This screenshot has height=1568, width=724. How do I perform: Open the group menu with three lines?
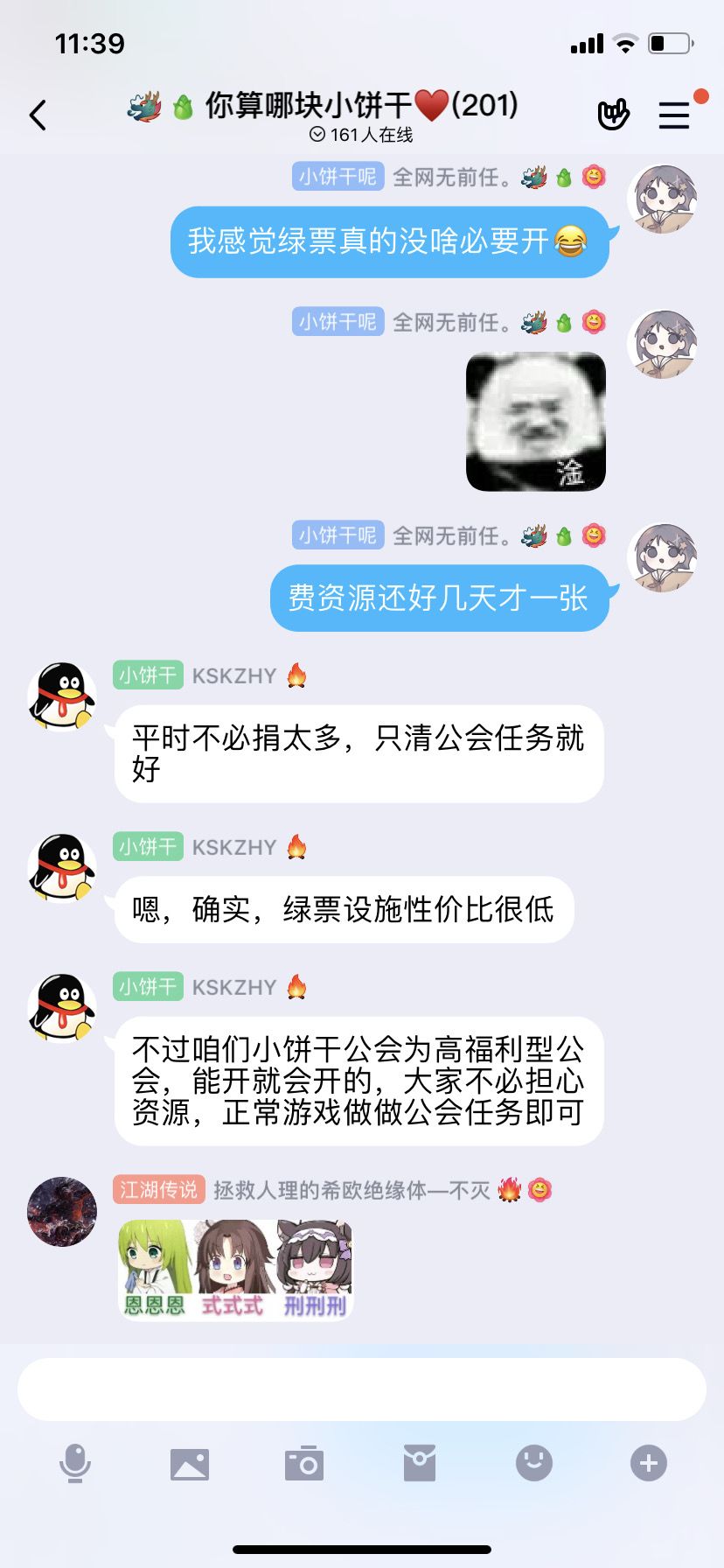(x=674, y=115)
